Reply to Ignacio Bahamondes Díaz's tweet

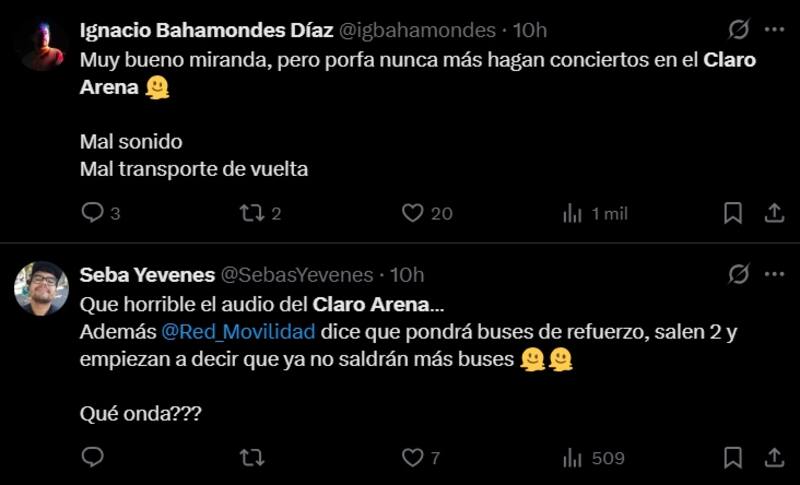(92, 213)
